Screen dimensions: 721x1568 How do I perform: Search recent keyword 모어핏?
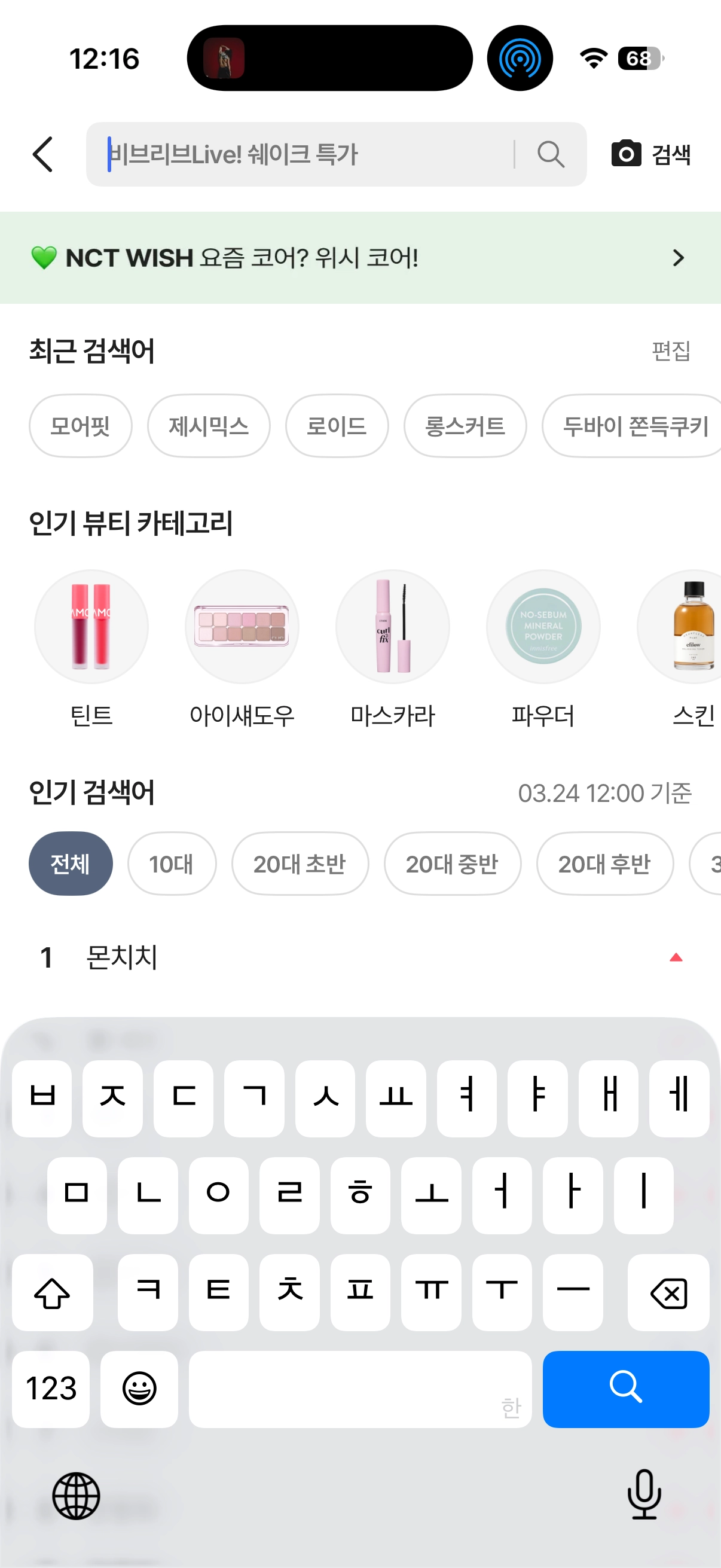click(x=80, y=426)
